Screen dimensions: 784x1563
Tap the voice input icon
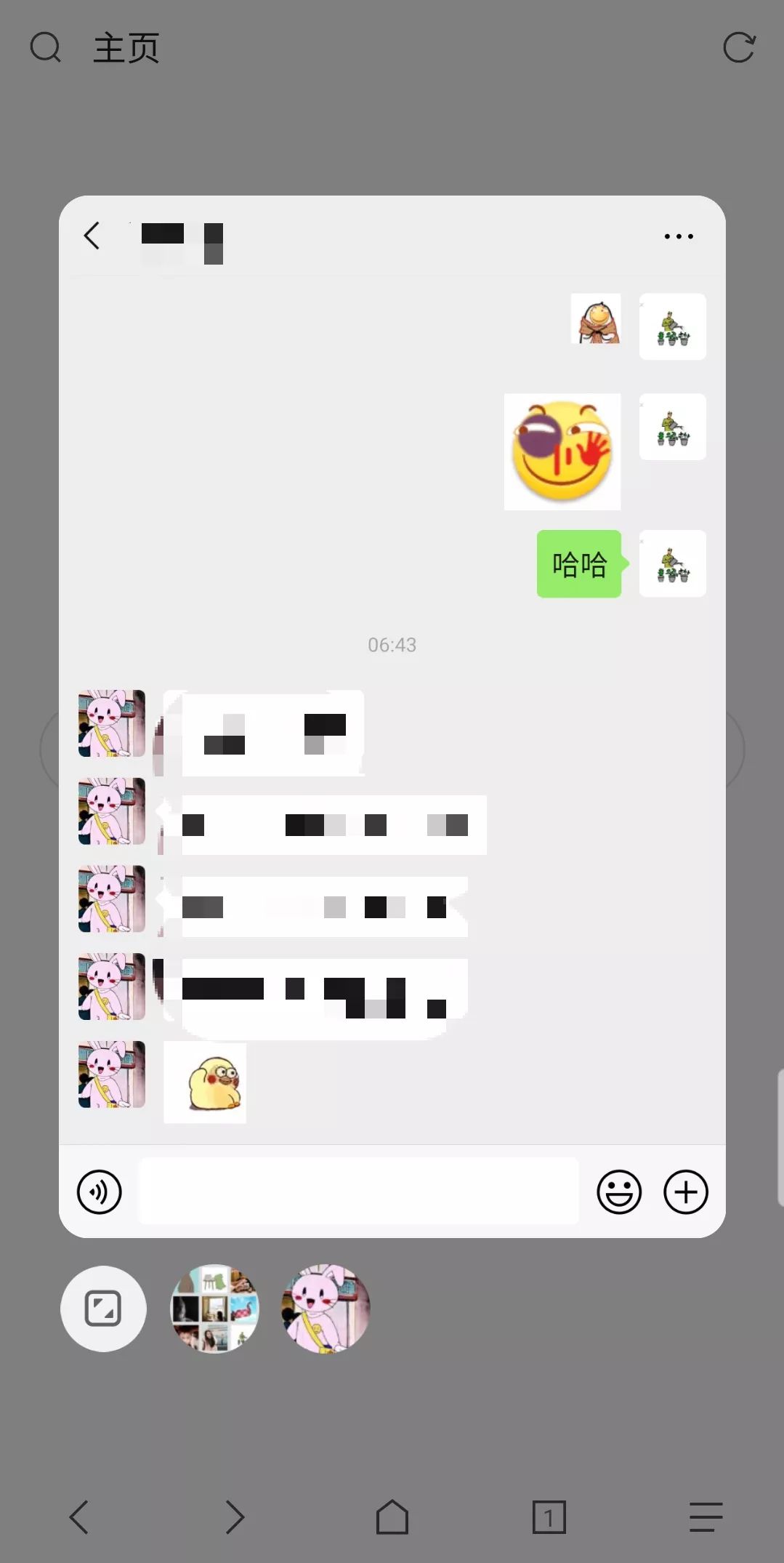pos(100,1192)
